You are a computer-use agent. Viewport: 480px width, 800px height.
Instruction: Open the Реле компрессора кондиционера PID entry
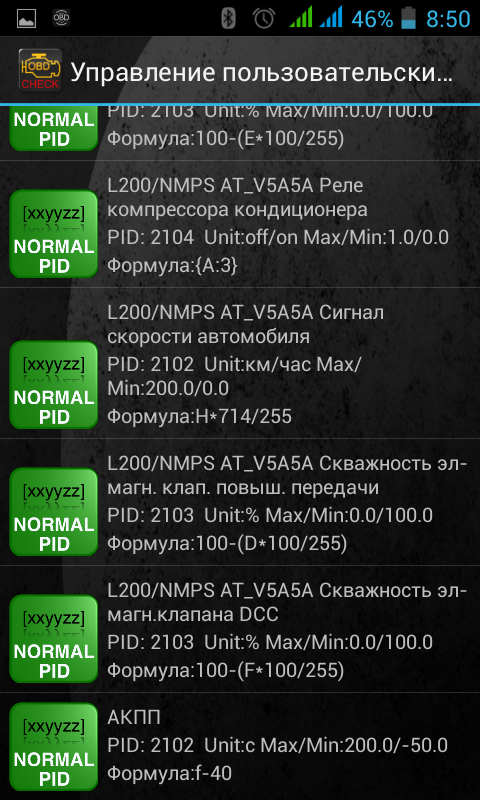click(x=240, y=224)
